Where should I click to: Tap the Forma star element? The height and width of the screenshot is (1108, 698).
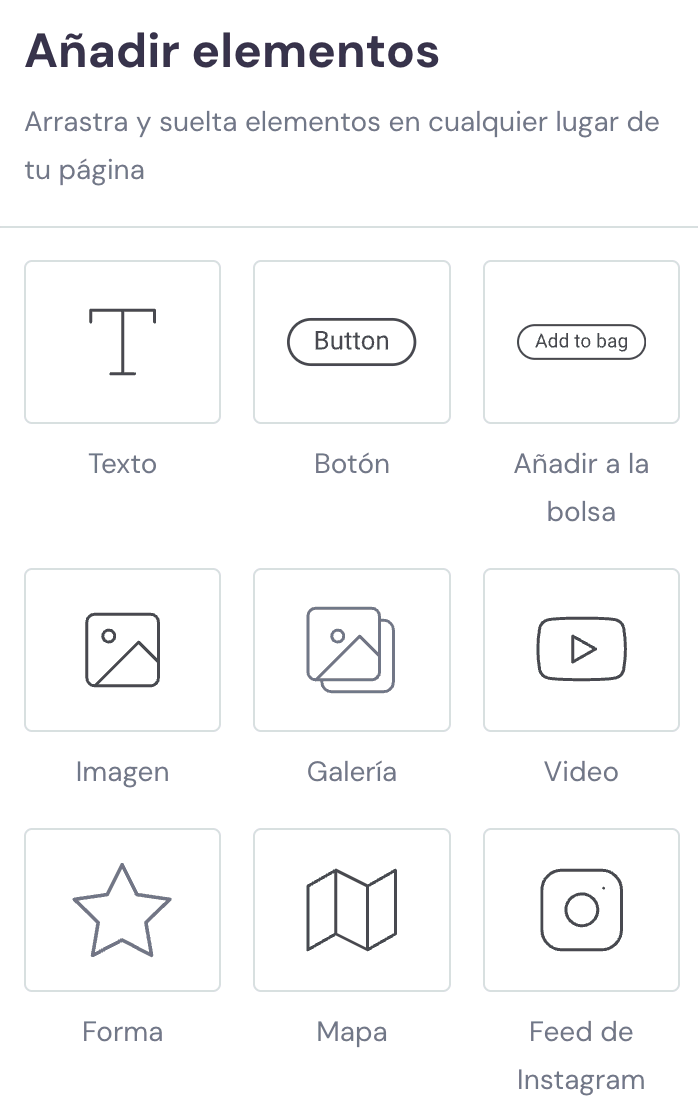coord(122,910)
